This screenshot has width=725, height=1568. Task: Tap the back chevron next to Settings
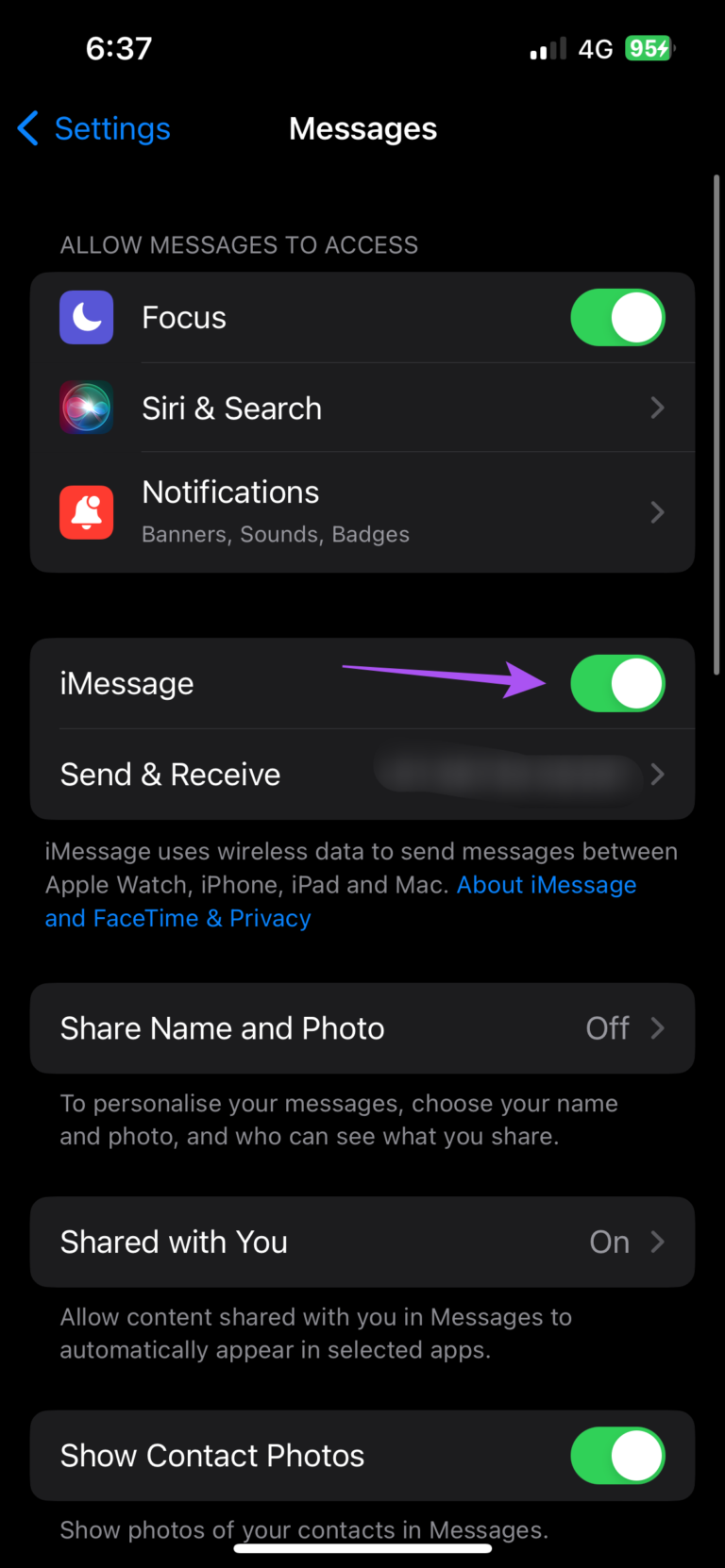[x=28, y=128]
